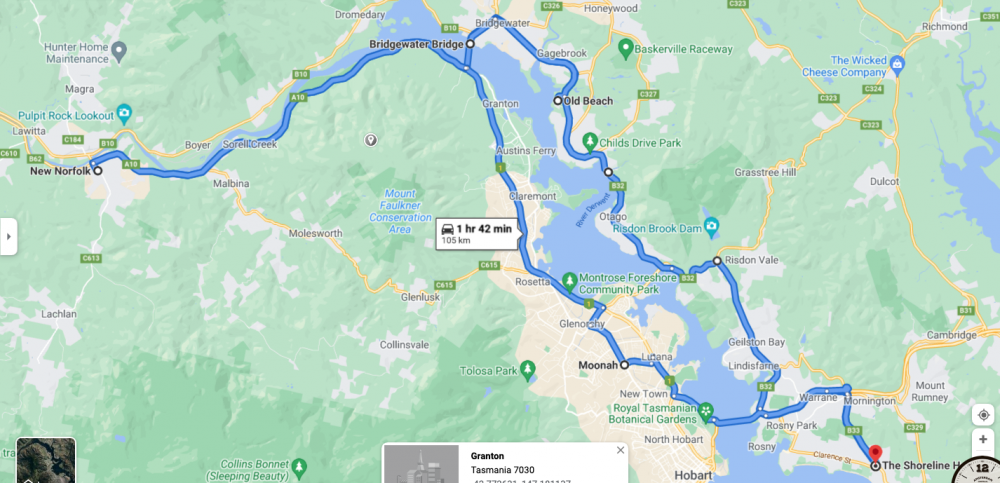
Task: Open Montrose Foreshore Community Park marker
Action: [569, 281]
